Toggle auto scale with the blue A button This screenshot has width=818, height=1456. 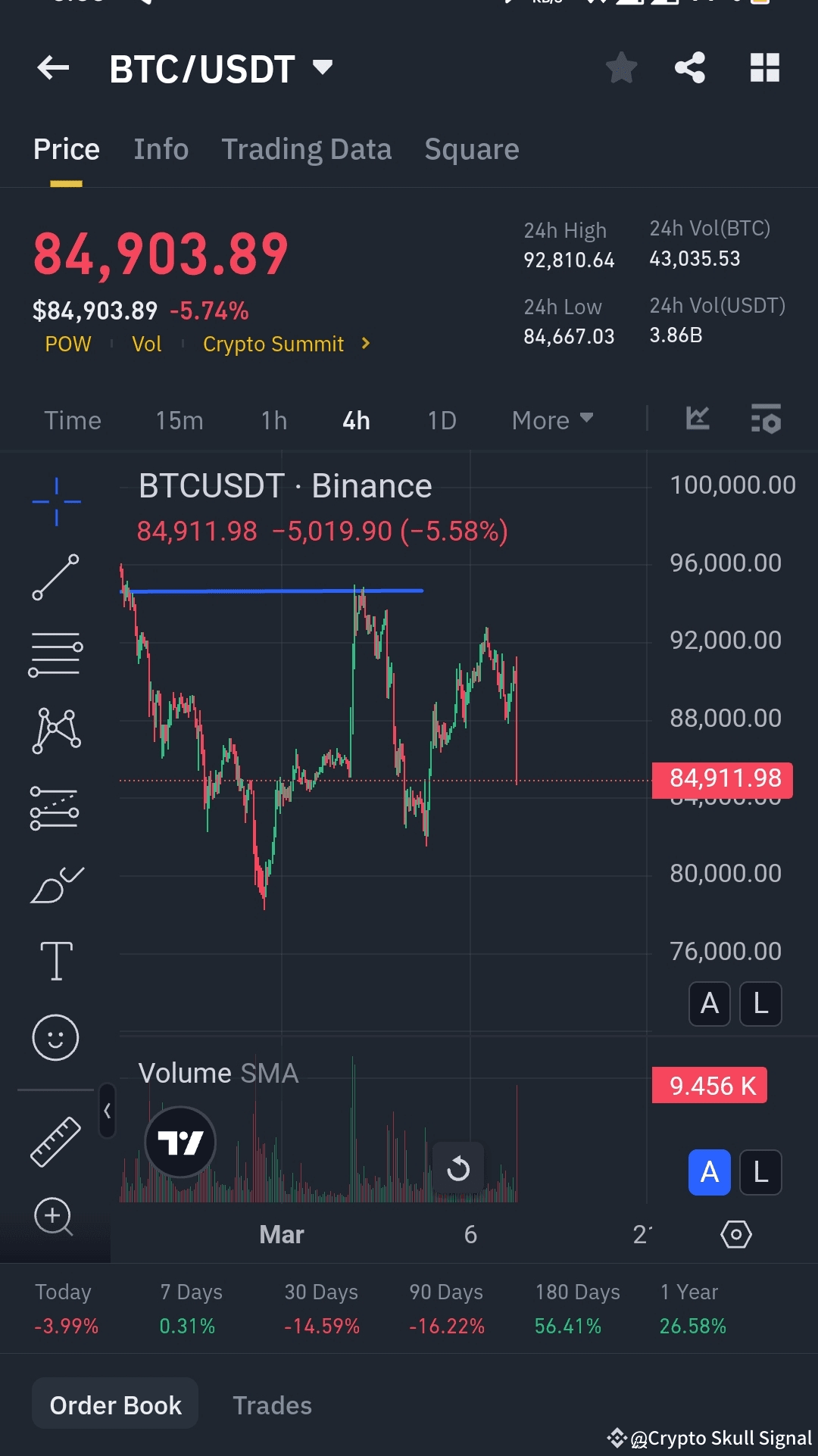[x=708, y=1172]
